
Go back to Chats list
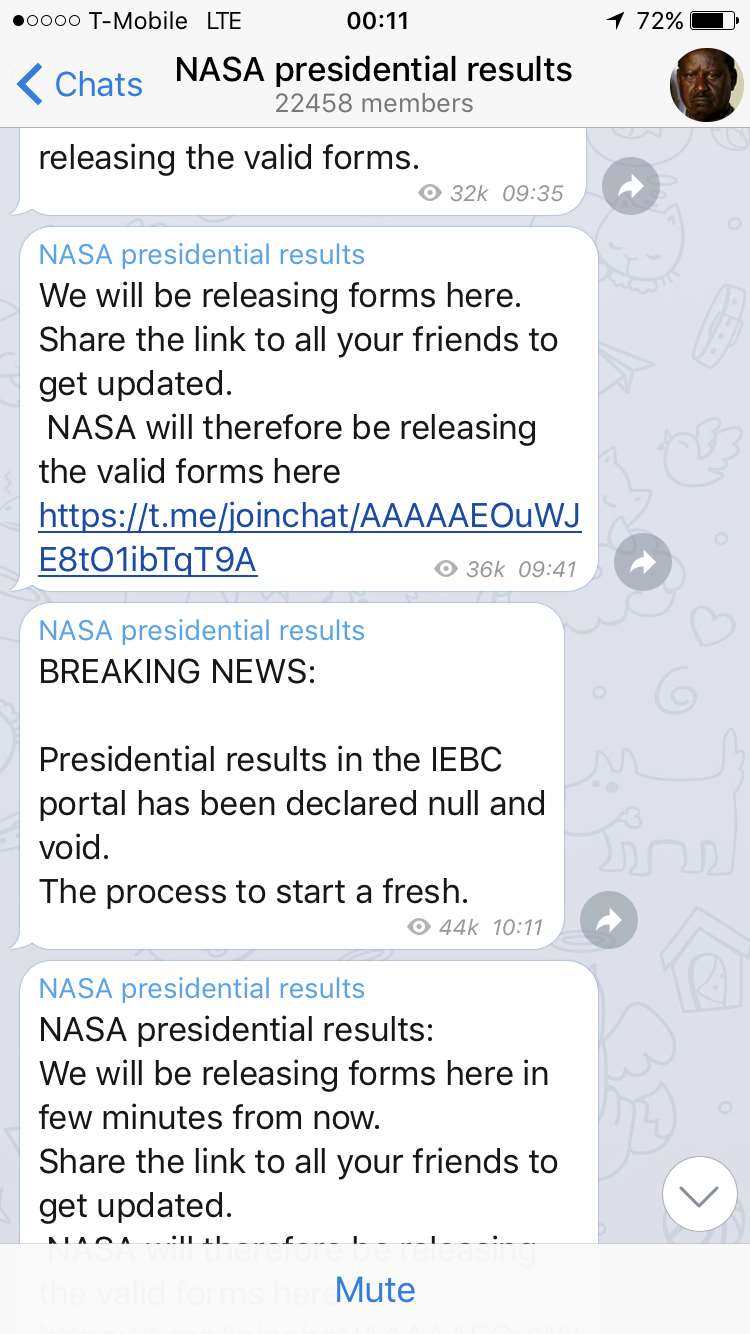click(x=80, y=85)
